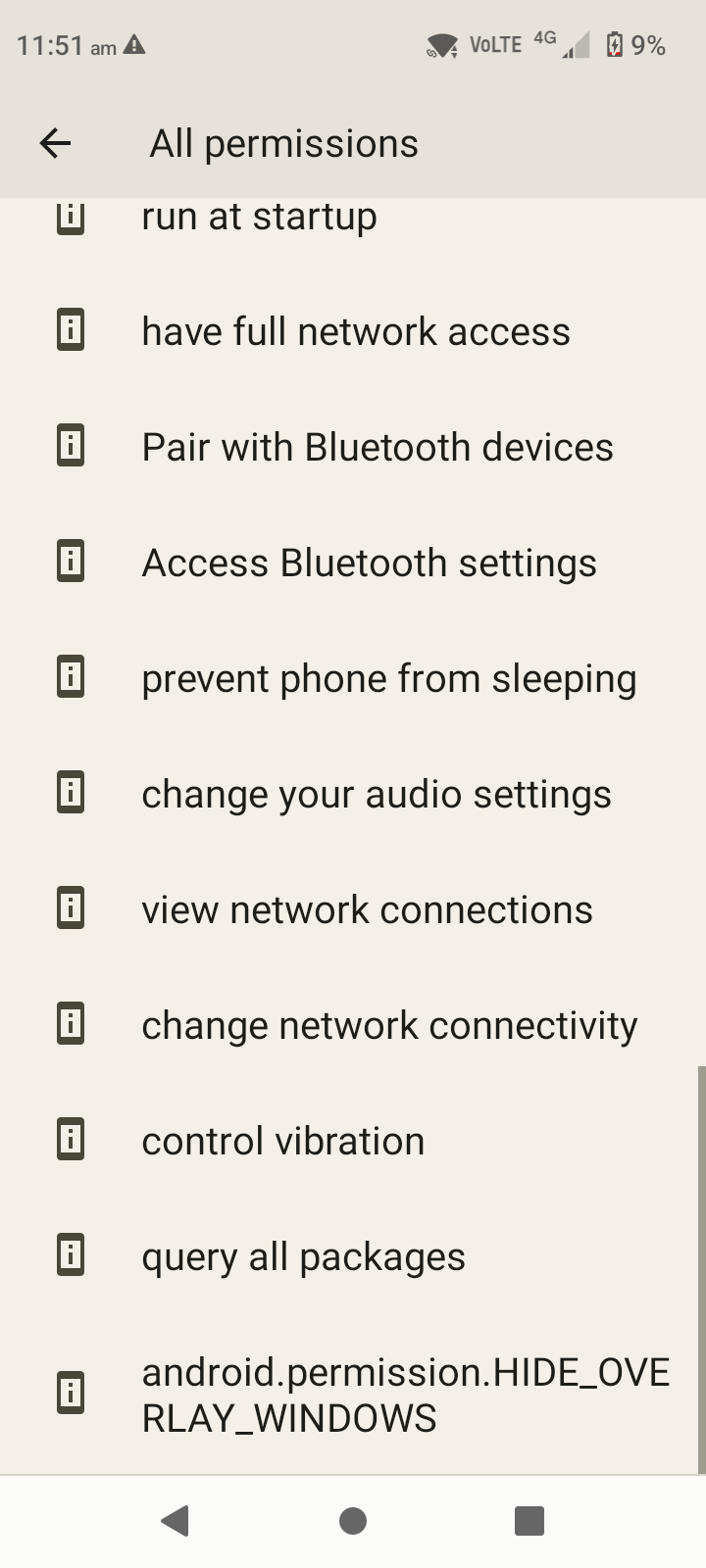This screenshot has width=706, height=1568.
Task: Tap 'change network connectivity' permission row
Action: coord(353,1025)
